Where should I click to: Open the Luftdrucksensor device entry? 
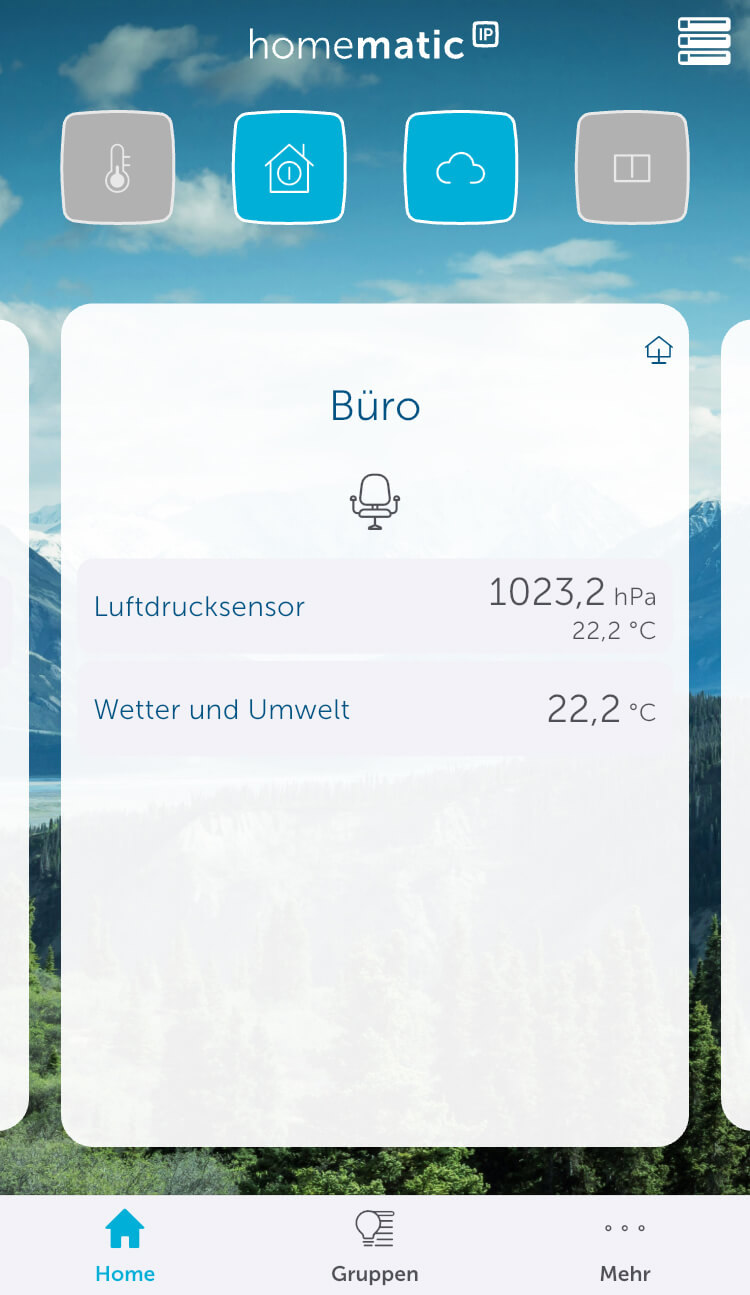click(x=375, y=606)
